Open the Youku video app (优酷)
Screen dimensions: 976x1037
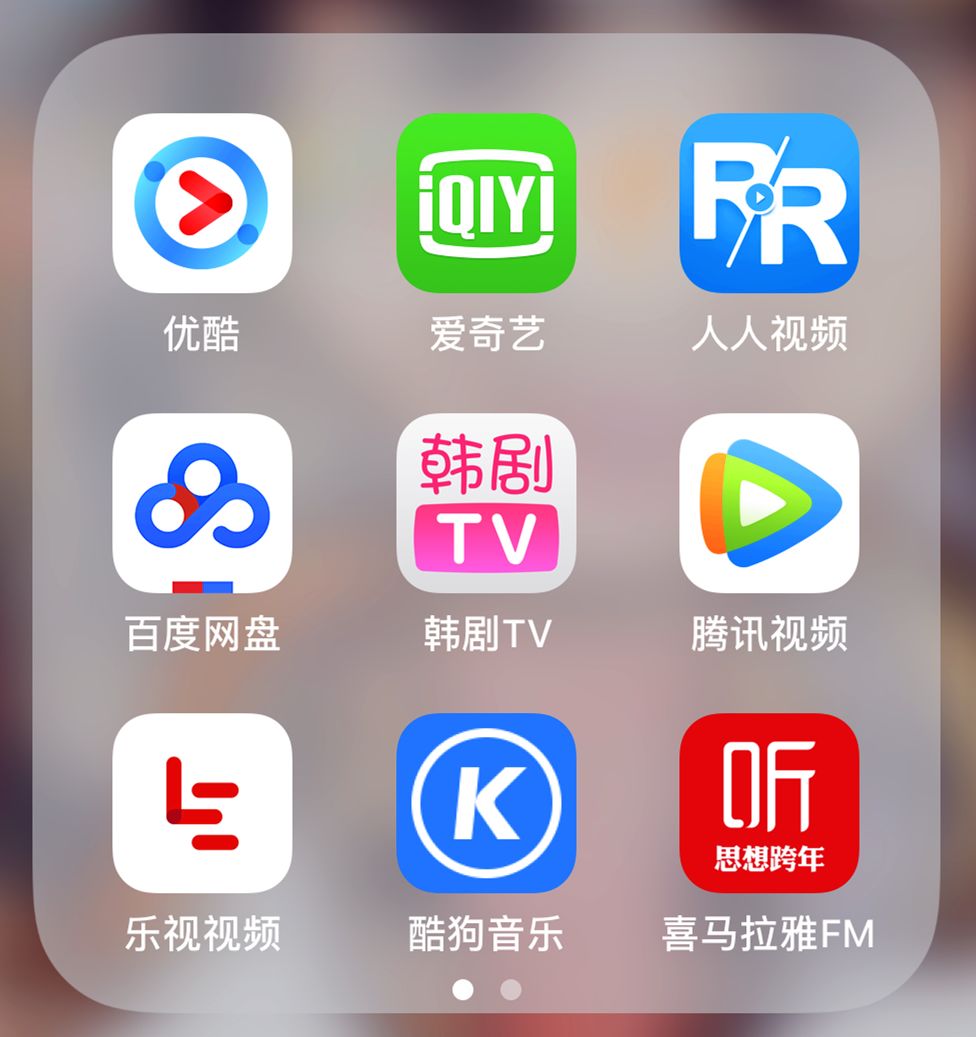point(202,200)
